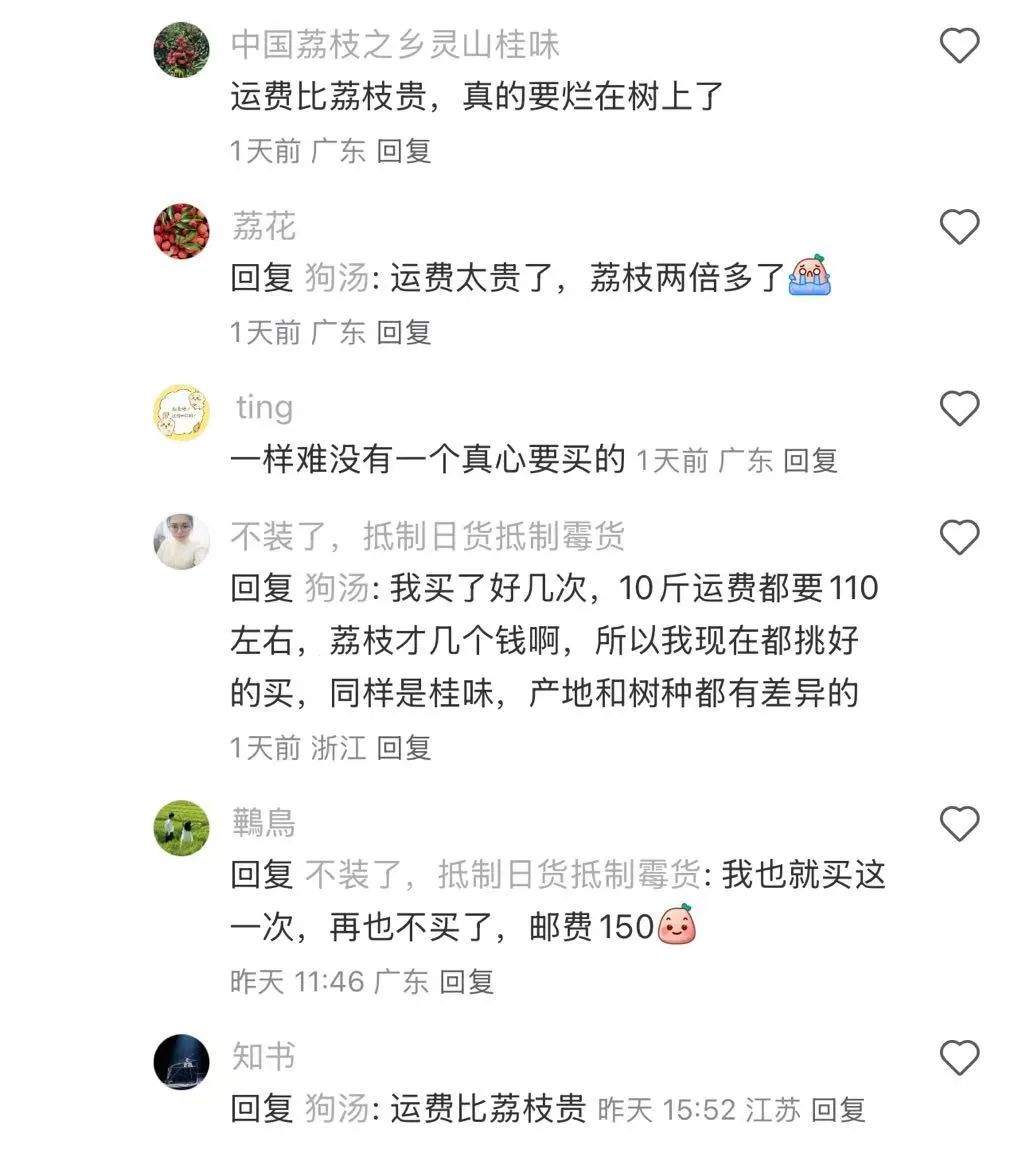This screenshot has height=1170, width=1022.
Task: Reply to 不装了，抵制日货抵制霉货's Zhejiang comment
Action: tap(403, 747)
